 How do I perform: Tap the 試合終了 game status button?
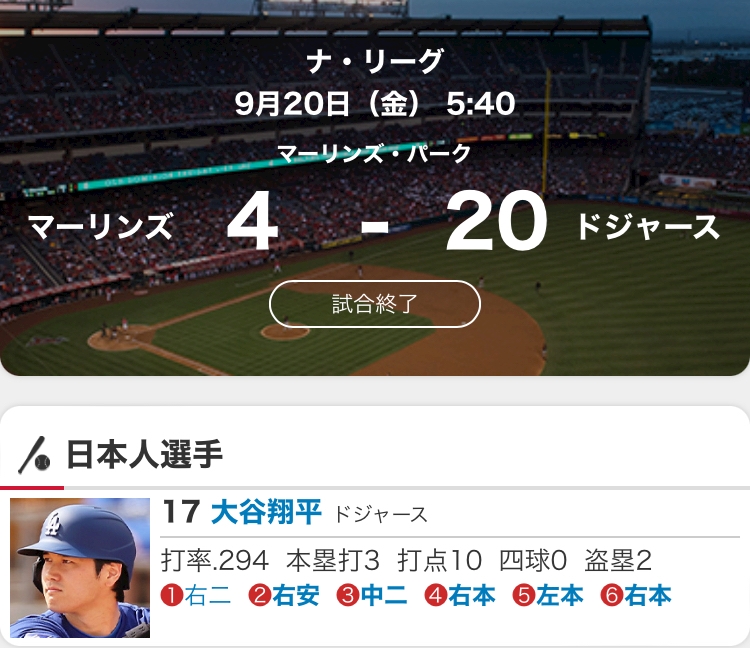click(x=375, y=304)
